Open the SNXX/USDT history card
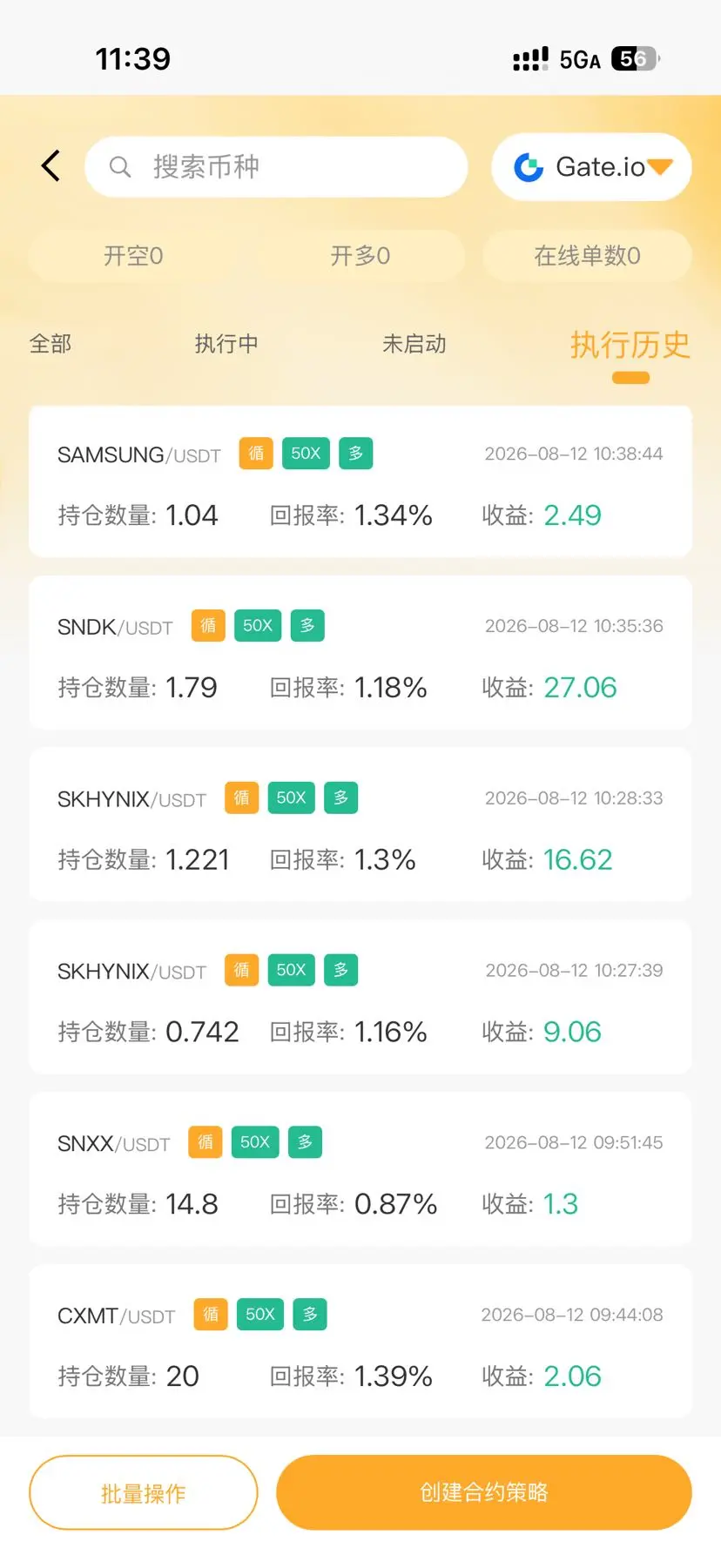721x1568 pixels. pyautogui.click(x=360, y=1171)
